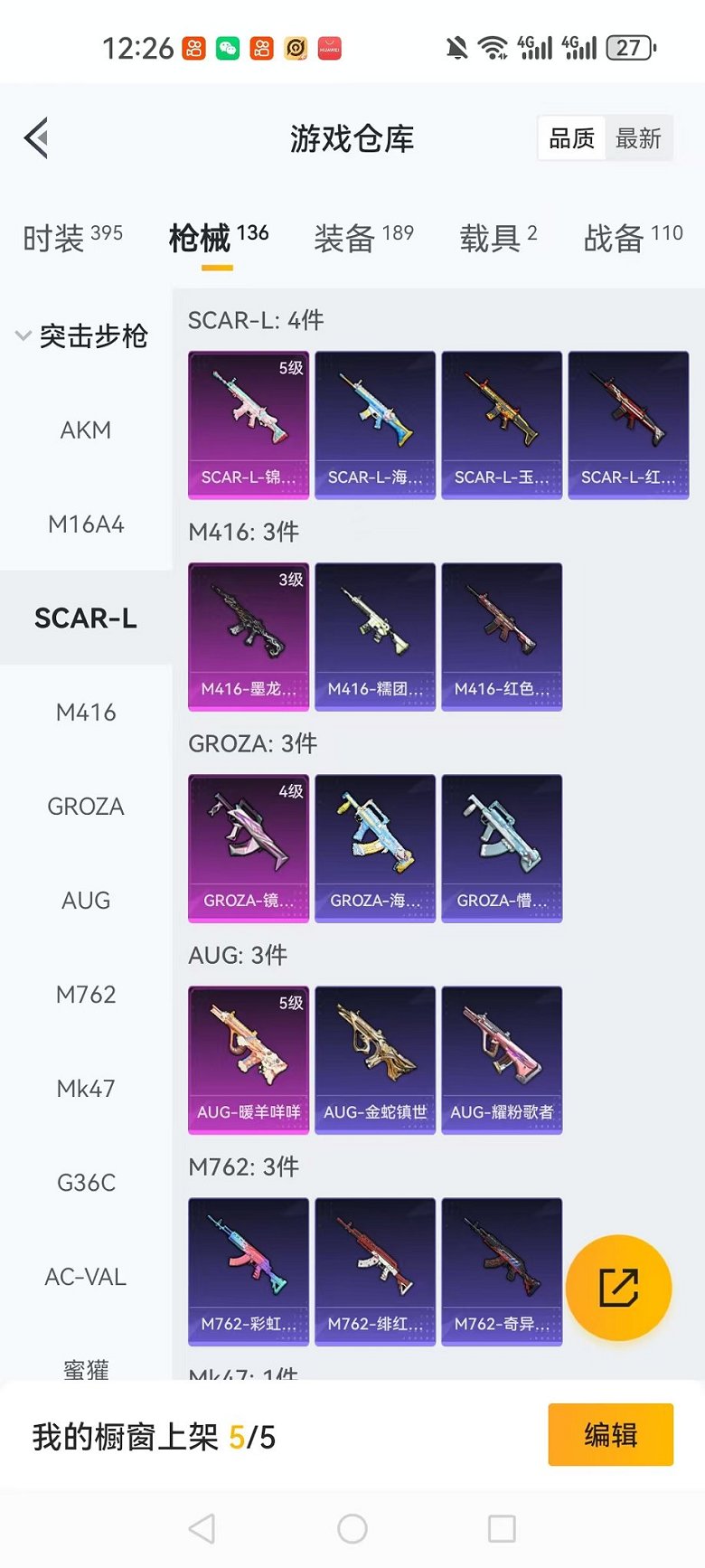This screenshot has width=705, height=1568.
Task: Tap the yellow floating share button
Action: coord(618,1288)
